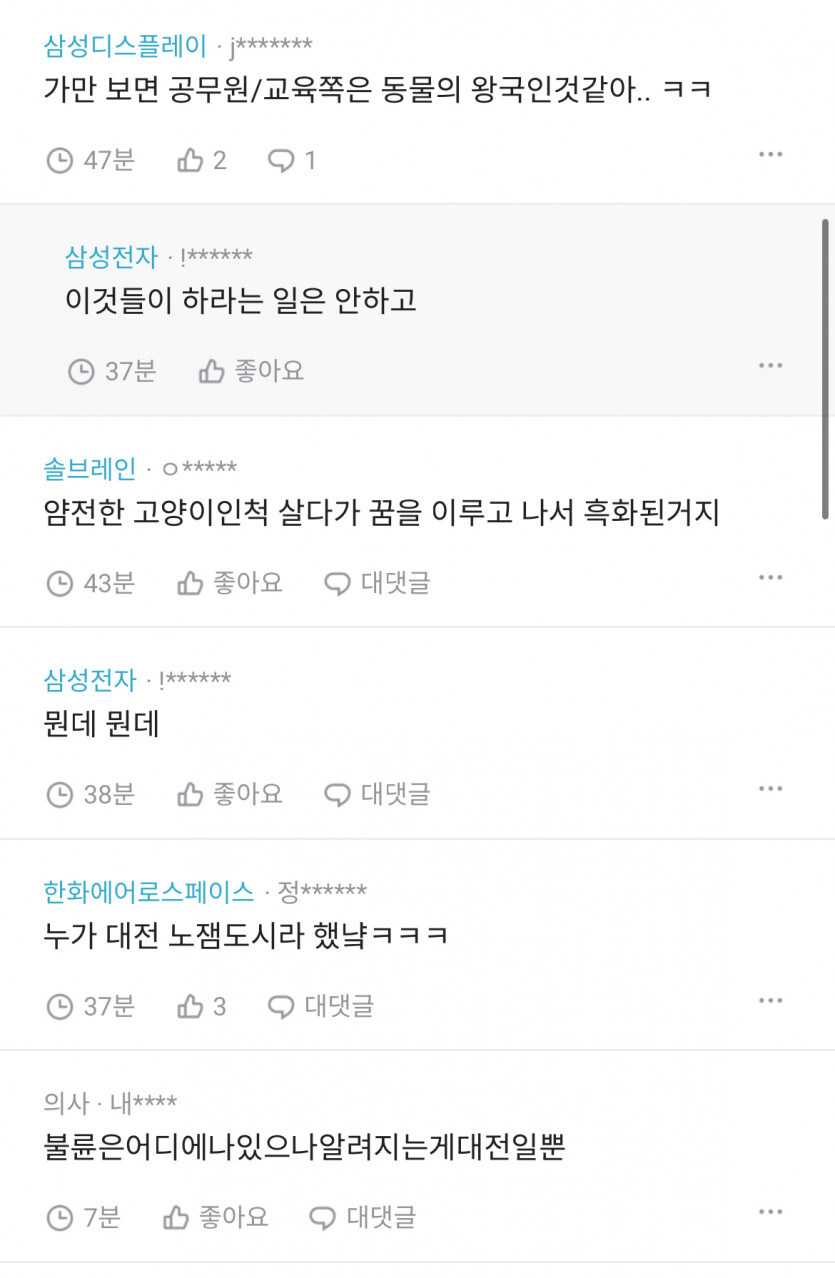Open the more options menu on 삼성디스플레이's comment
This screenshot has width=835, height=1278.
click(770, 152)
